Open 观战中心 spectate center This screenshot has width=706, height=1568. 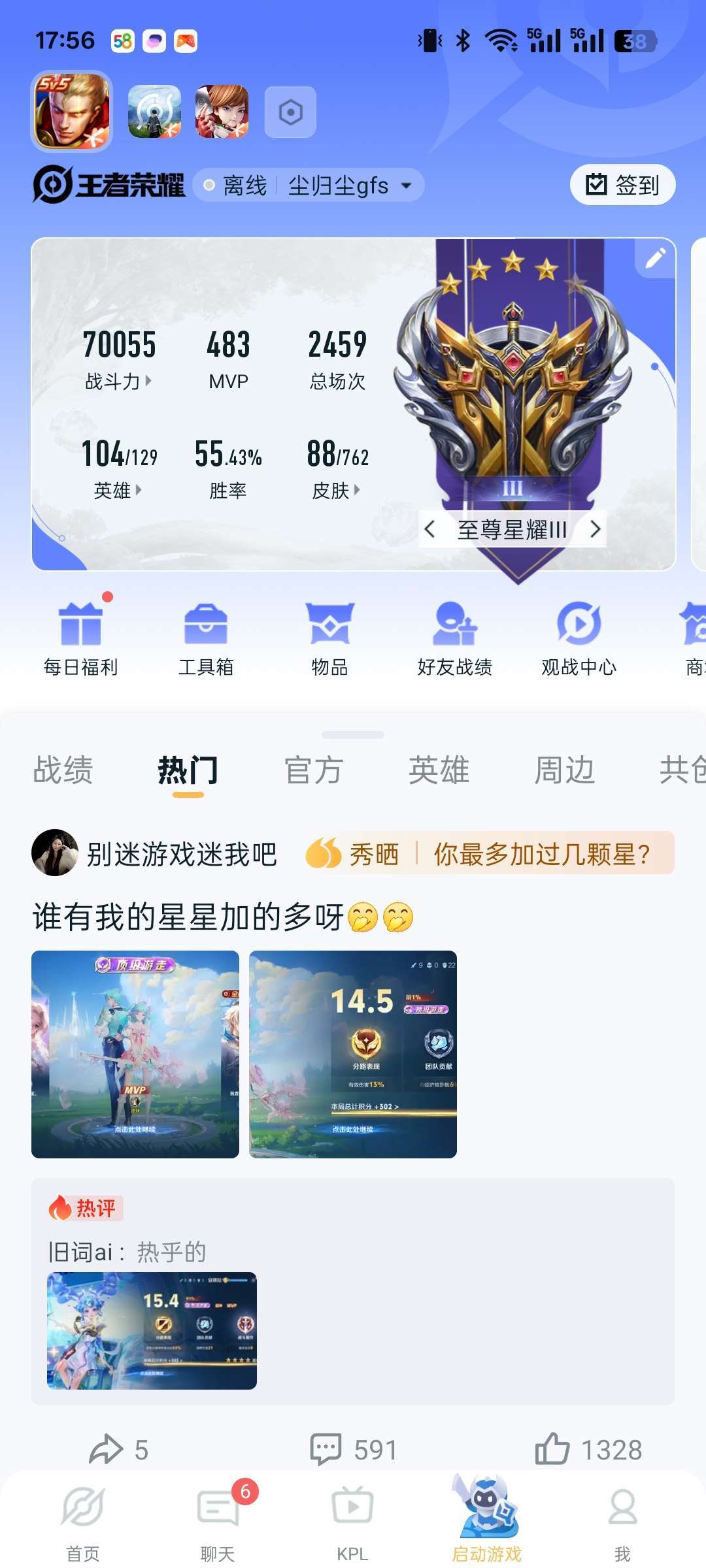pos(579,639)
